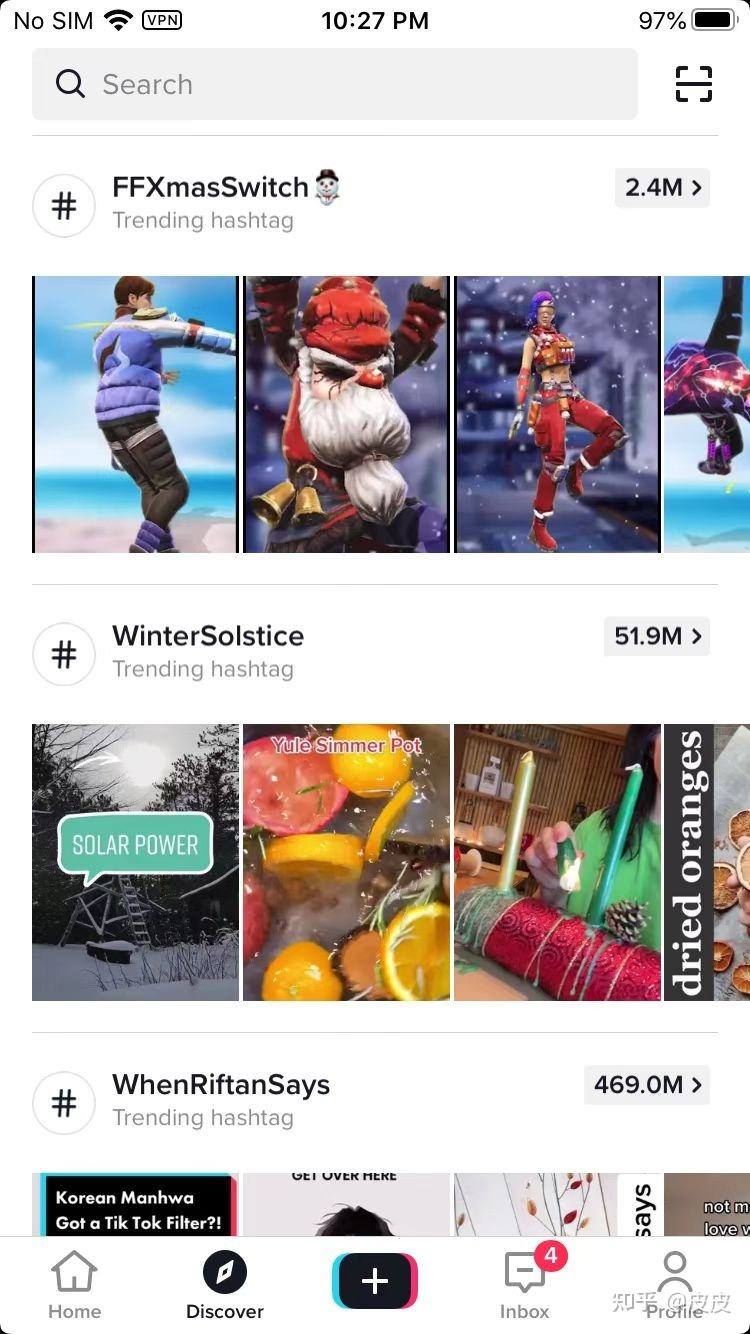
Task: Play the purple-haired character in red video
Action: pyautogui.click(x=557, y=414)
